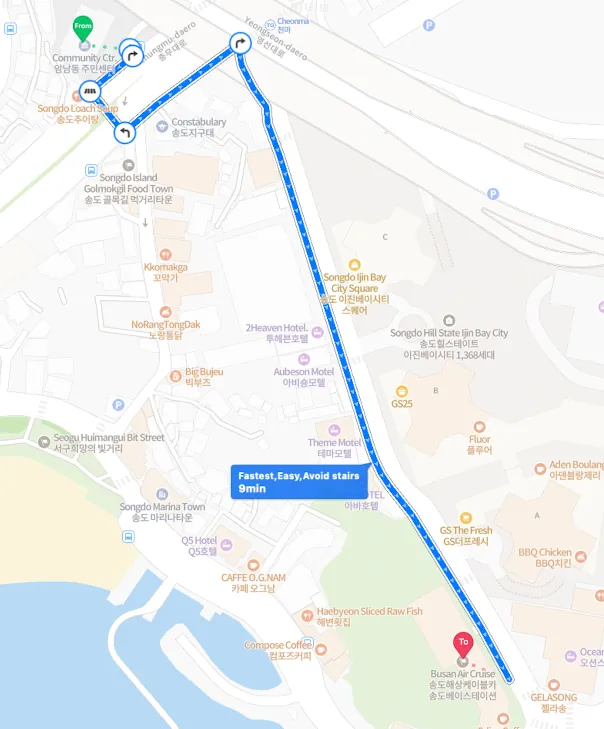Open Big Bujeu restaurant marker
Viewport: 604px width, 729px height.
(x=174, y=376)
